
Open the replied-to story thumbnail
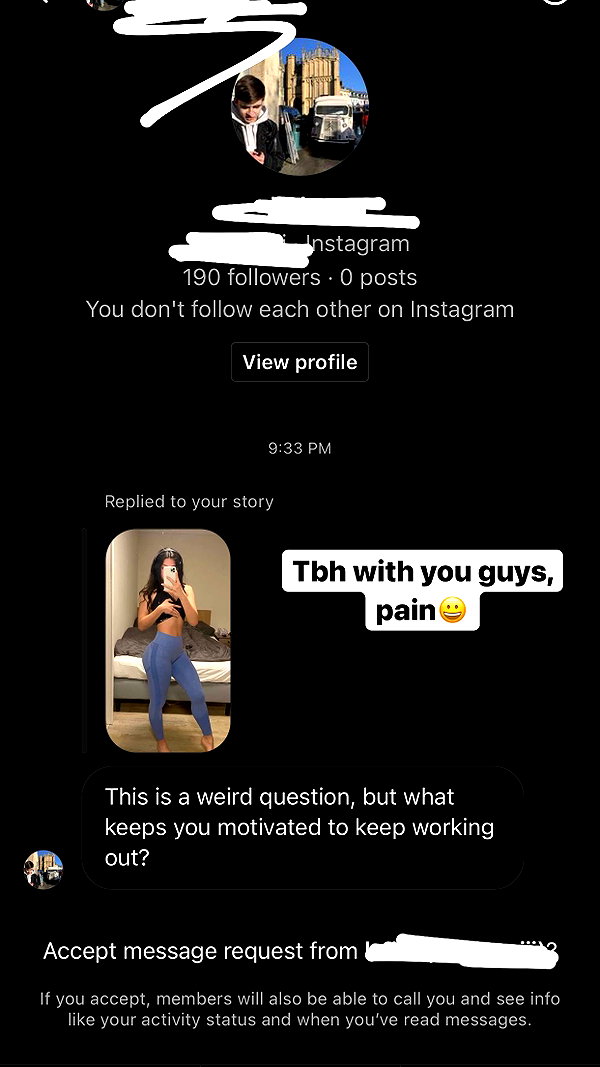tap(168, 640)
